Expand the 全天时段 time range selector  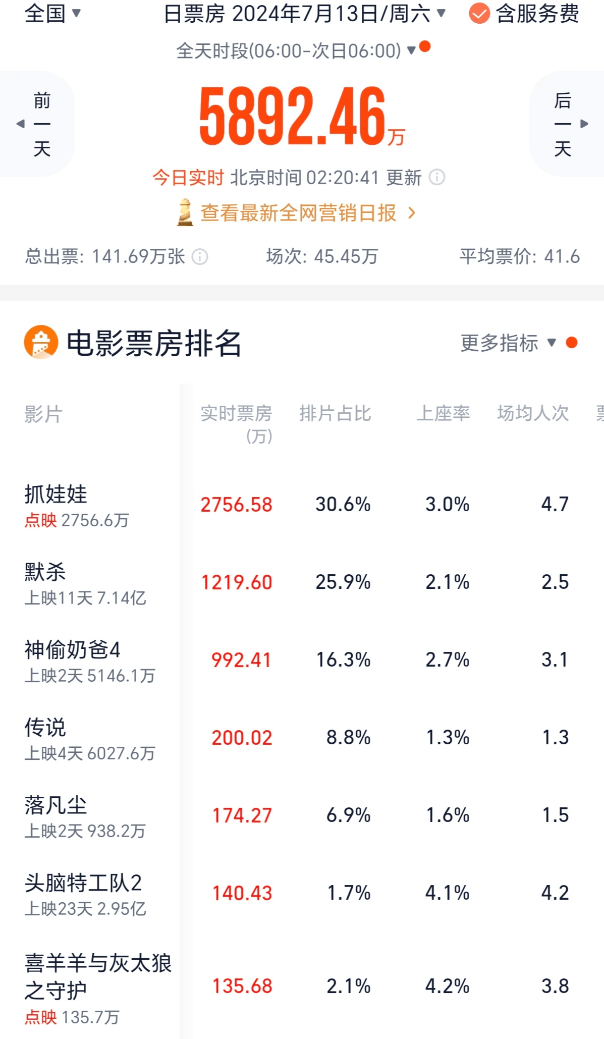[x=296, y=50]
